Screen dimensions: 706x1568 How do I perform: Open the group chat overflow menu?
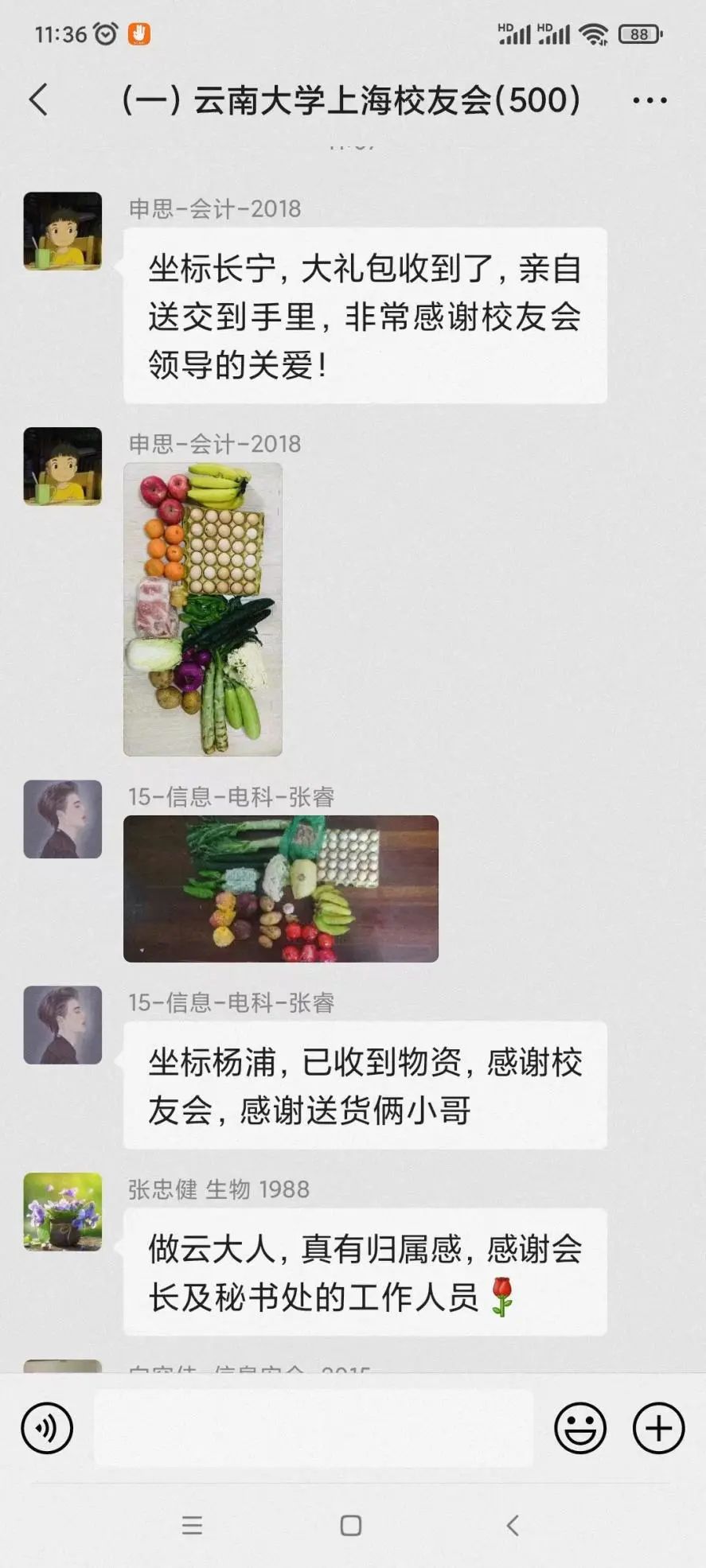click(x=649, y=100)
